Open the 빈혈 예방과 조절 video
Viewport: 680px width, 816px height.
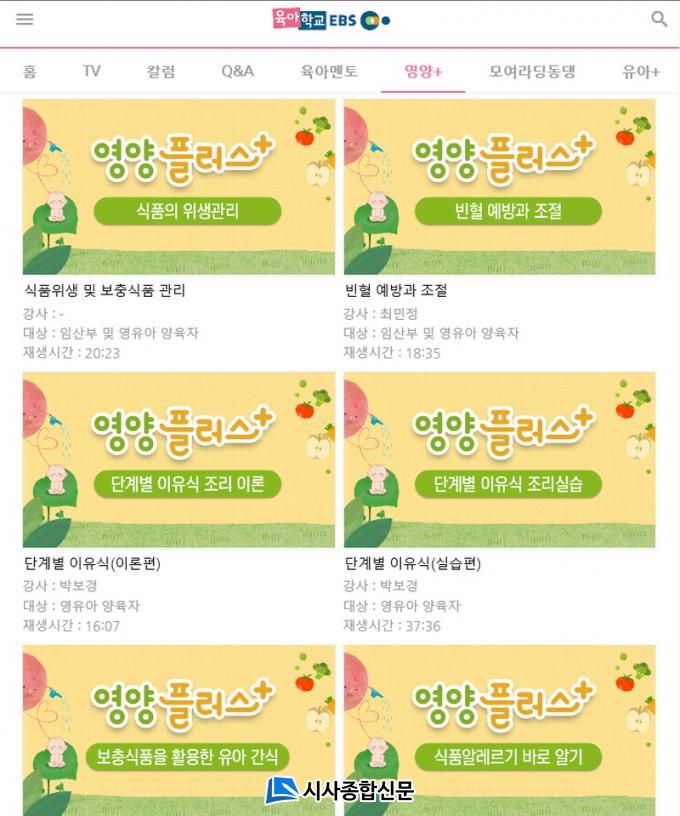pos(500,186)
